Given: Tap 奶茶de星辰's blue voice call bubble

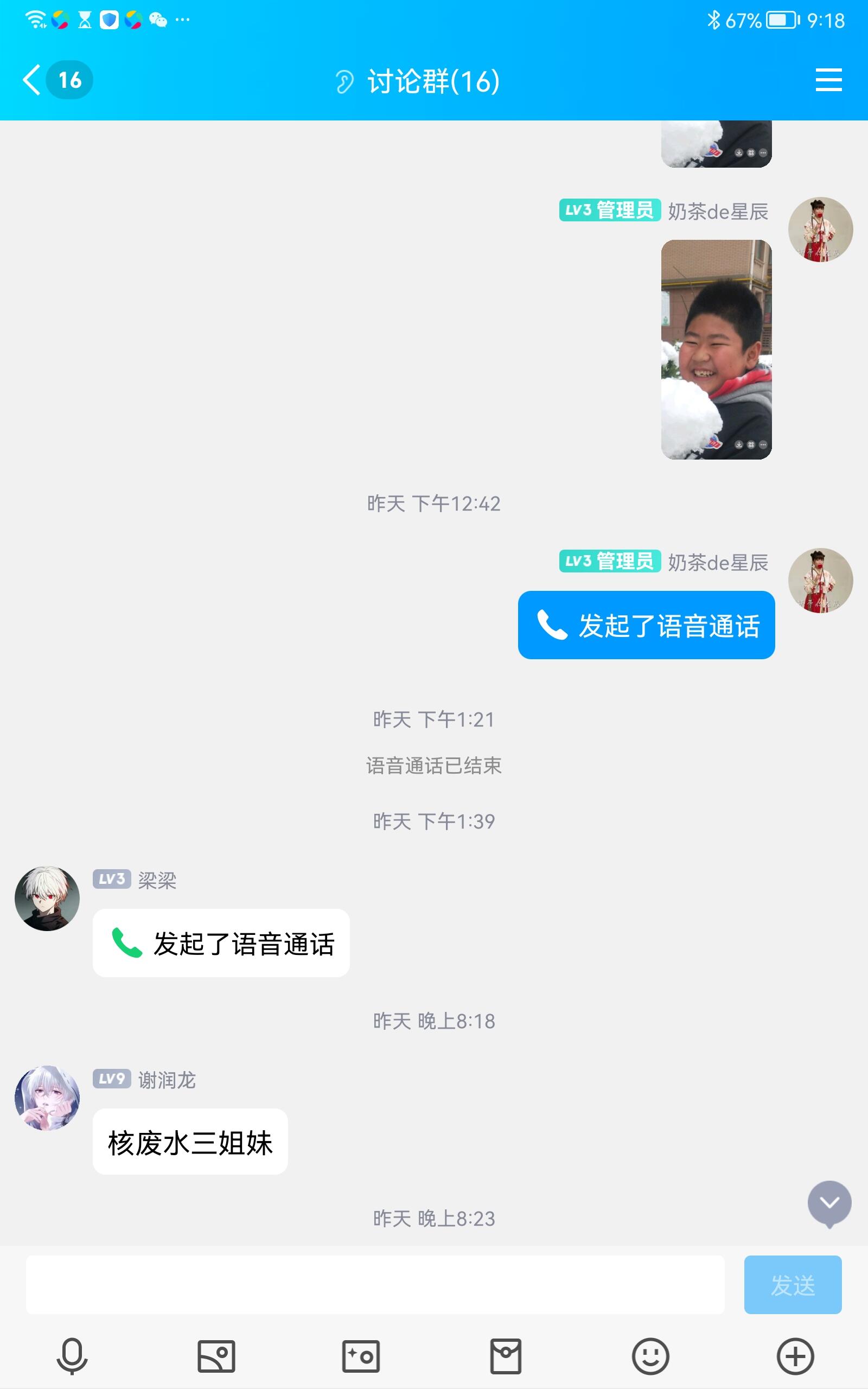Looking at the screenshot, I should point(646,625).
